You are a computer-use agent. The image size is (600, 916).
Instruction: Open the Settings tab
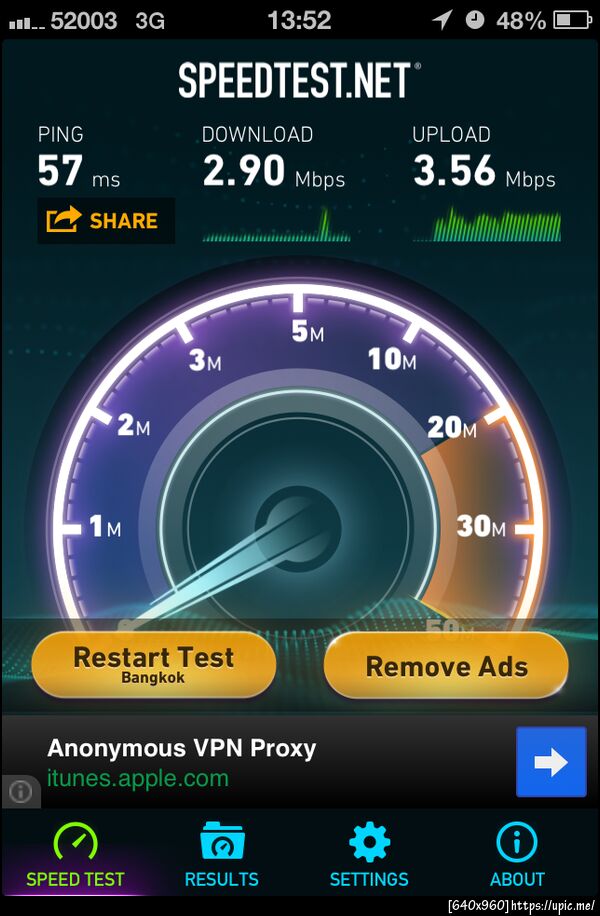coord(369,857)
